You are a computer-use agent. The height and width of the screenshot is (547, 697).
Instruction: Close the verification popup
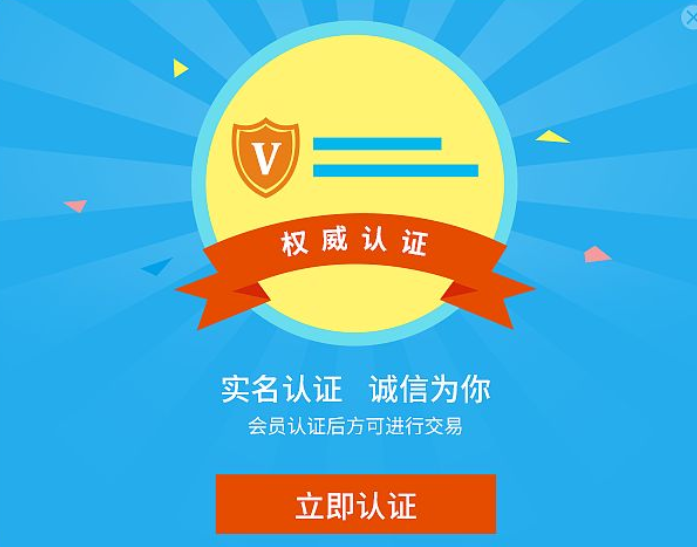(690, 17)
